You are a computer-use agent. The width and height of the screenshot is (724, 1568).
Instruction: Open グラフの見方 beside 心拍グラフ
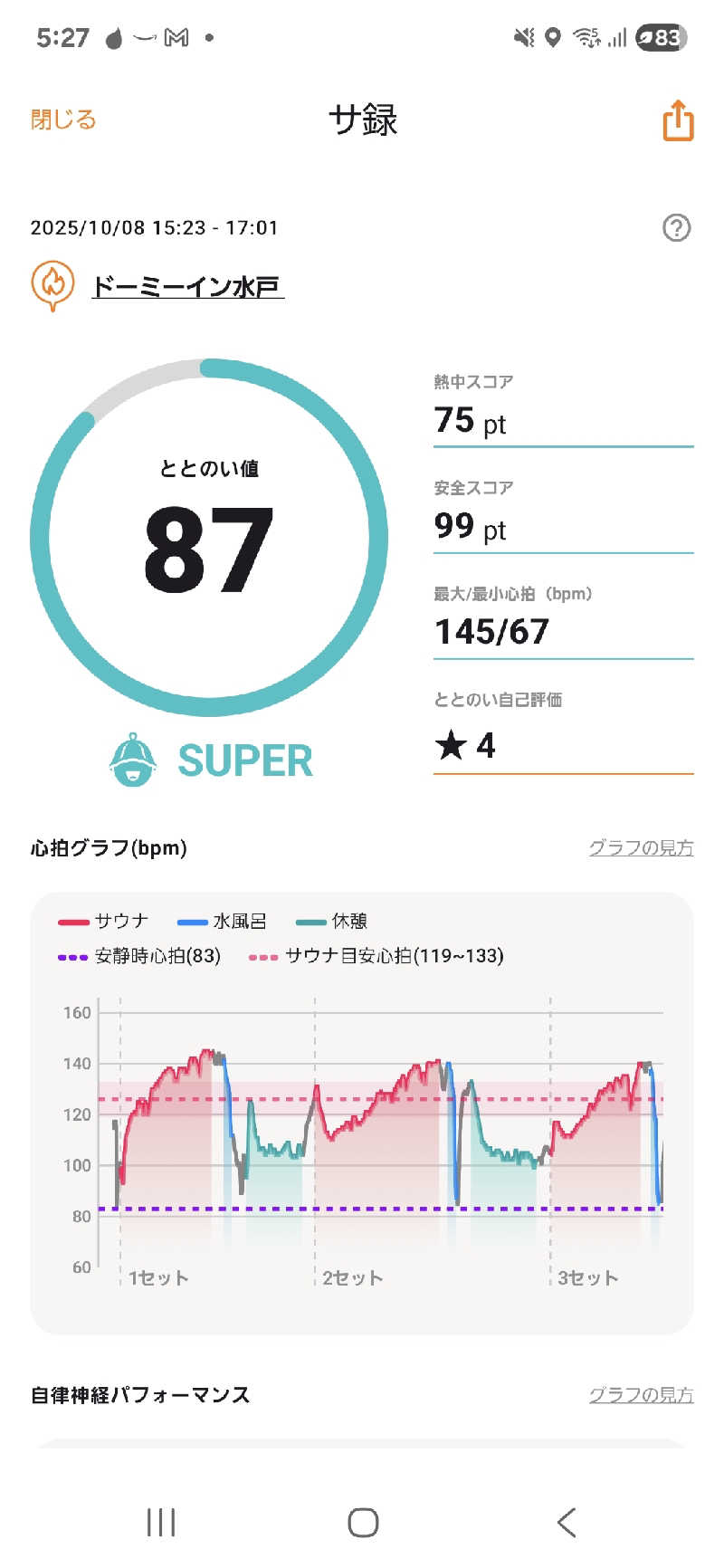click(641, 848)
